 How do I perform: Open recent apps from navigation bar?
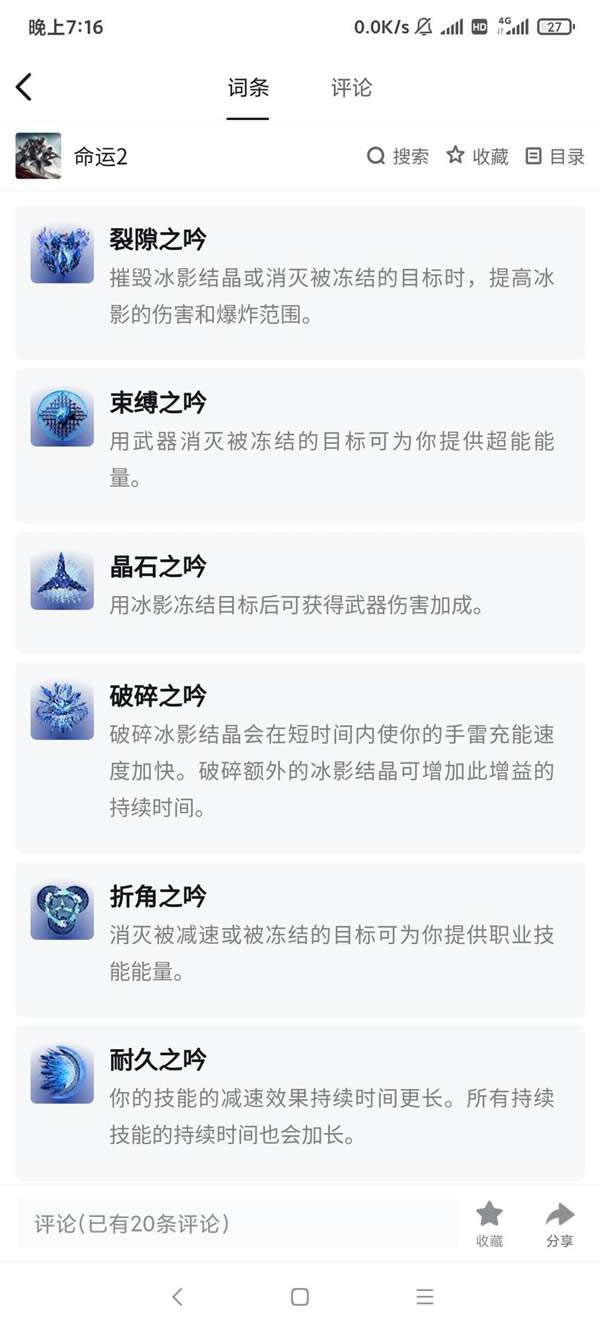[425, 1297]
